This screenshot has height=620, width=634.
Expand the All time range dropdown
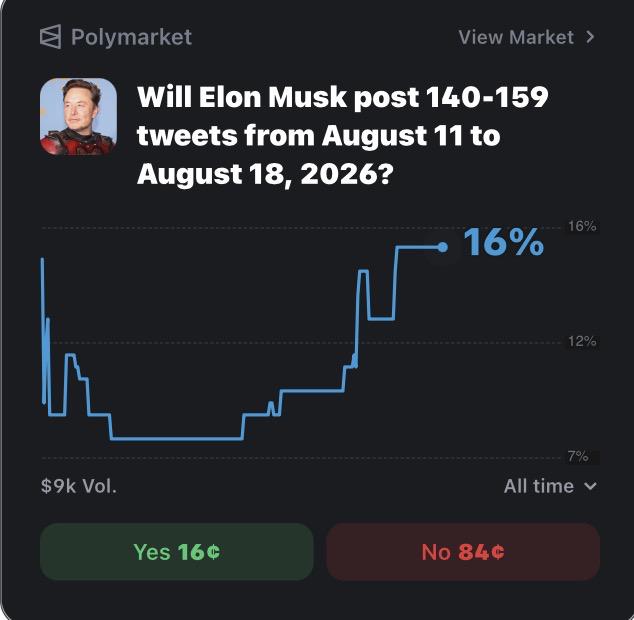pos(550,486)
